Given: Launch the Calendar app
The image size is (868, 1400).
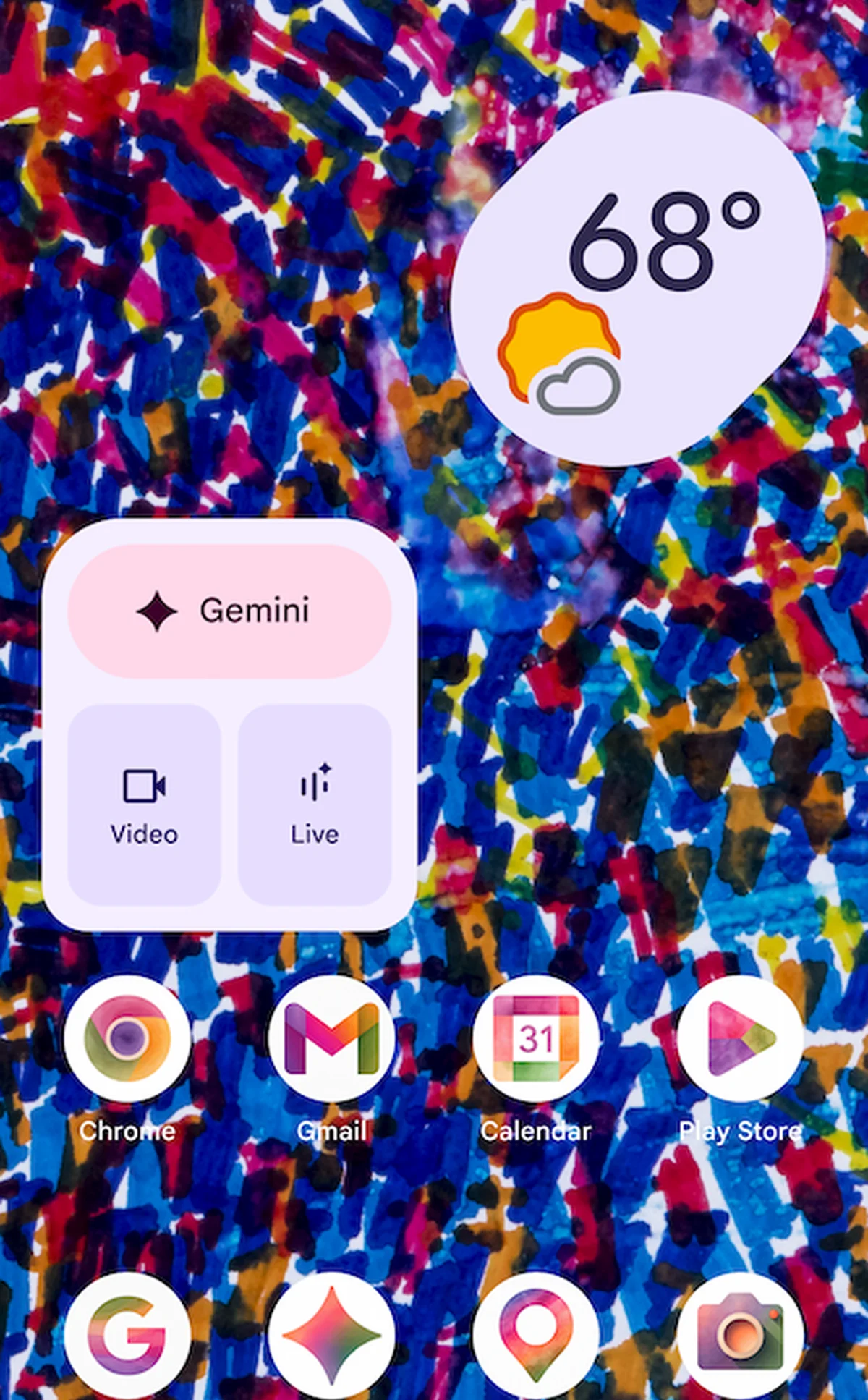Looking at the screenshot, I should click(x=536, y=1038).
